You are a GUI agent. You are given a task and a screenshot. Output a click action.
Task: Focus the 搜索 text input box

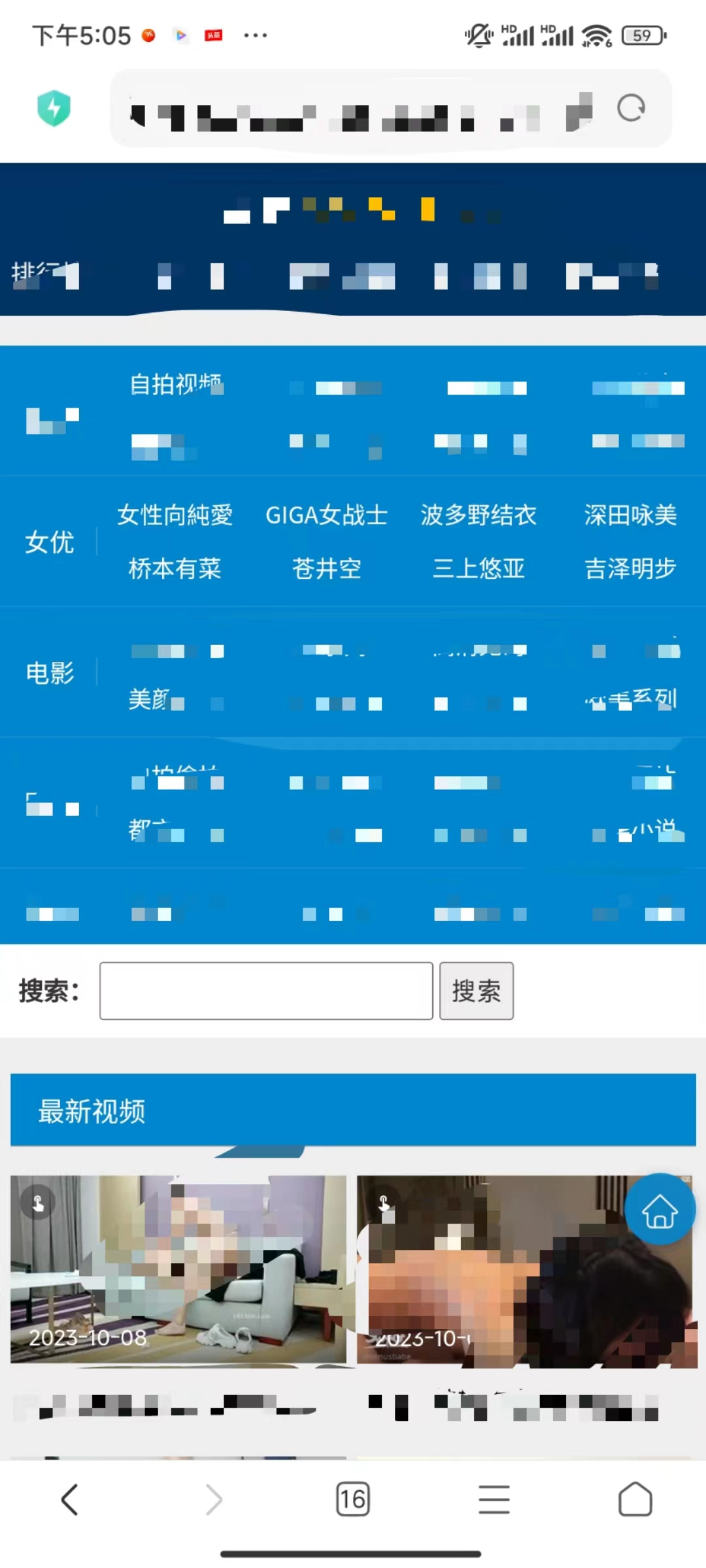tap(266, 990)
